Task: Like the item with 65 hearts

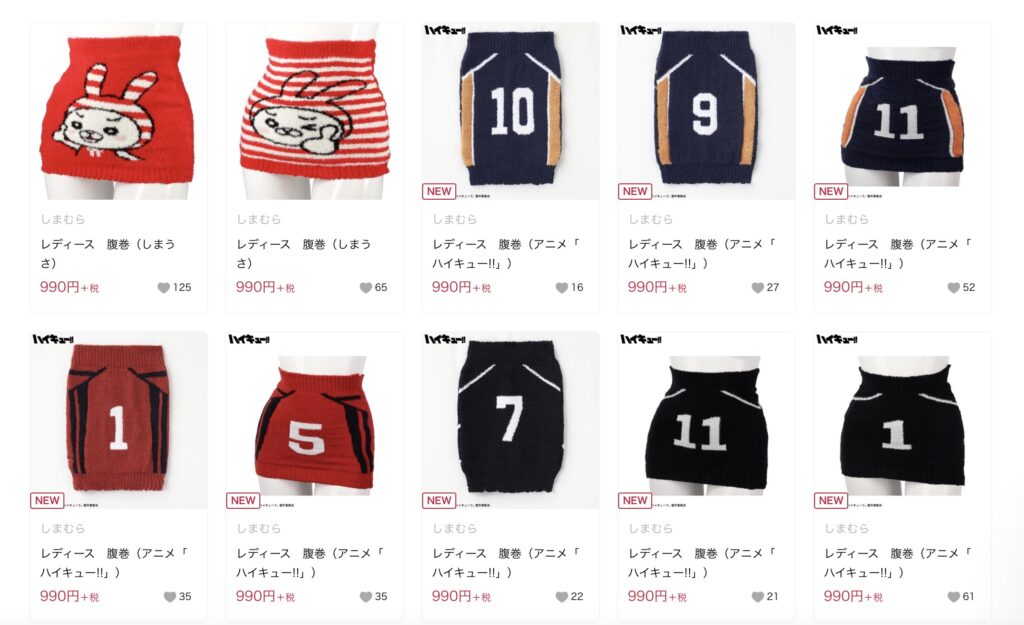Action: [x=366, y=288]
